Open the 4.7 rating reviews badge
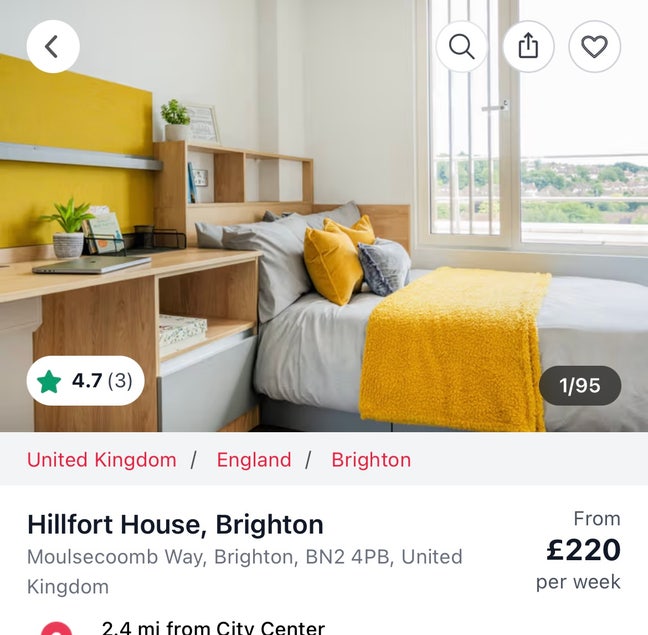648x635 pixels. pos(86,381)
